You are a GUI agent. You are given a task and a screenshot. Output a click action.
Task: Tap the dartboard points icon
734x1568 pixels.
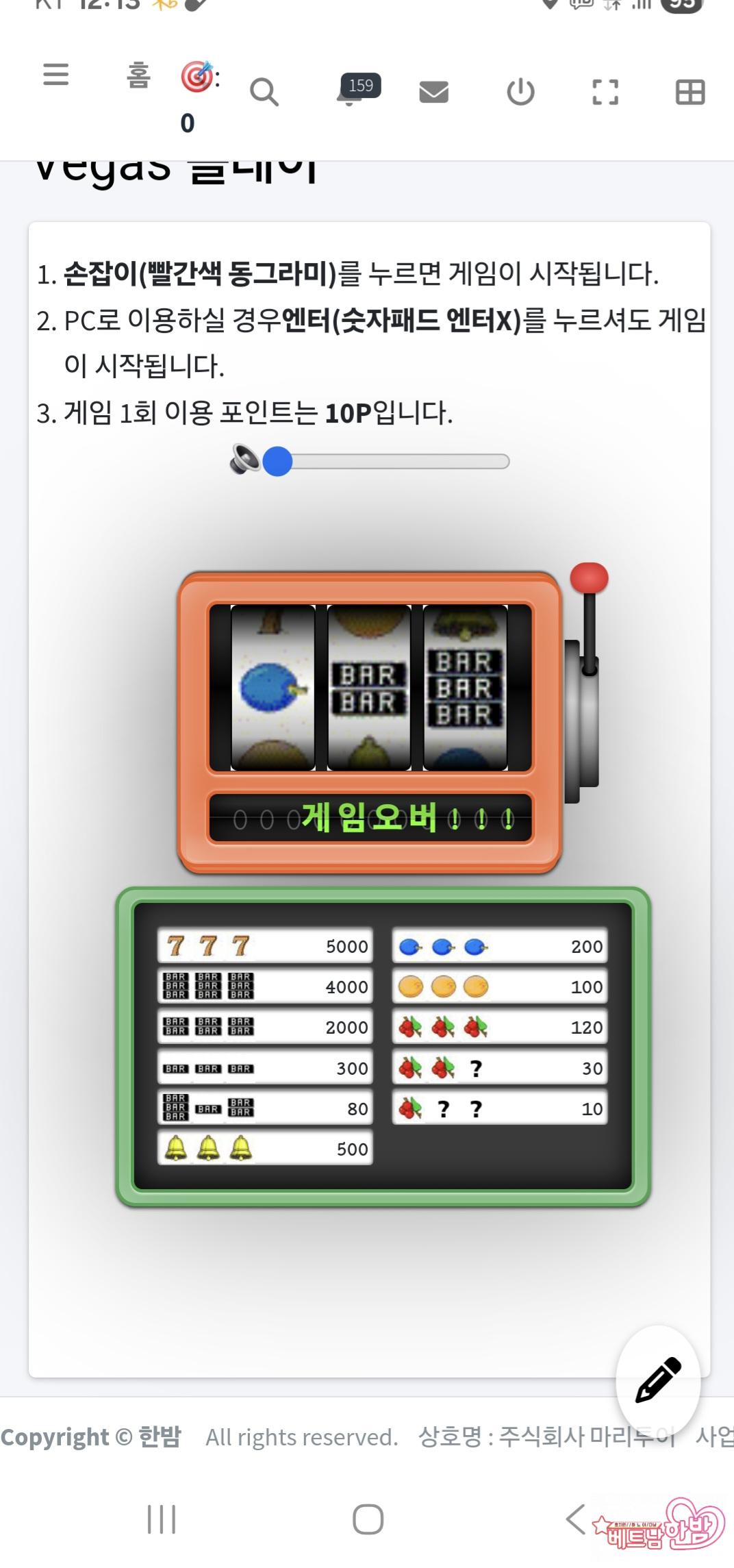[x=197, y=77]
